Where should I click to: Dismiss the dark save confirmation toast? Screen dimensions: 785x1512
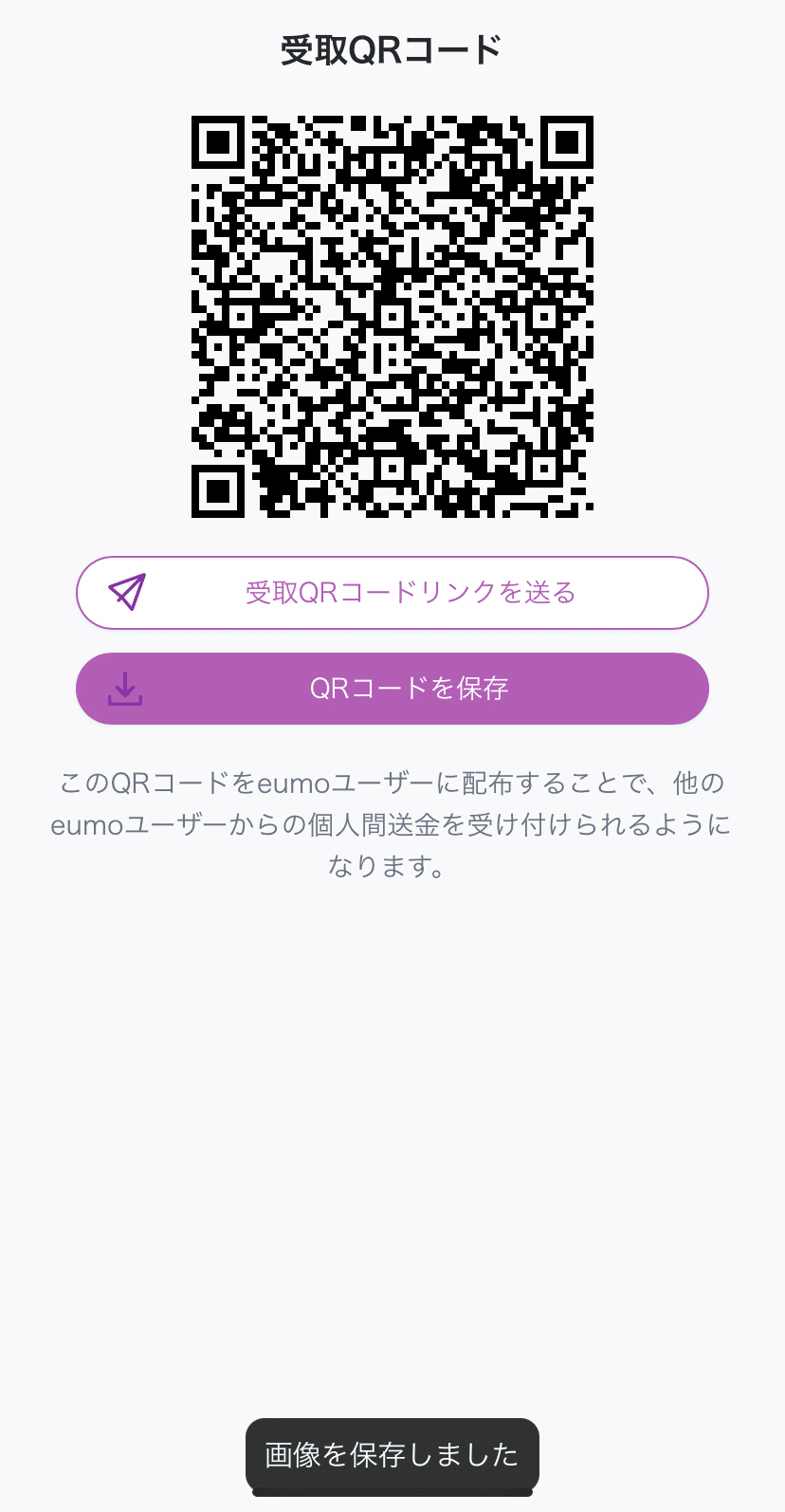pyautogui.click(x=392, y=1457)
